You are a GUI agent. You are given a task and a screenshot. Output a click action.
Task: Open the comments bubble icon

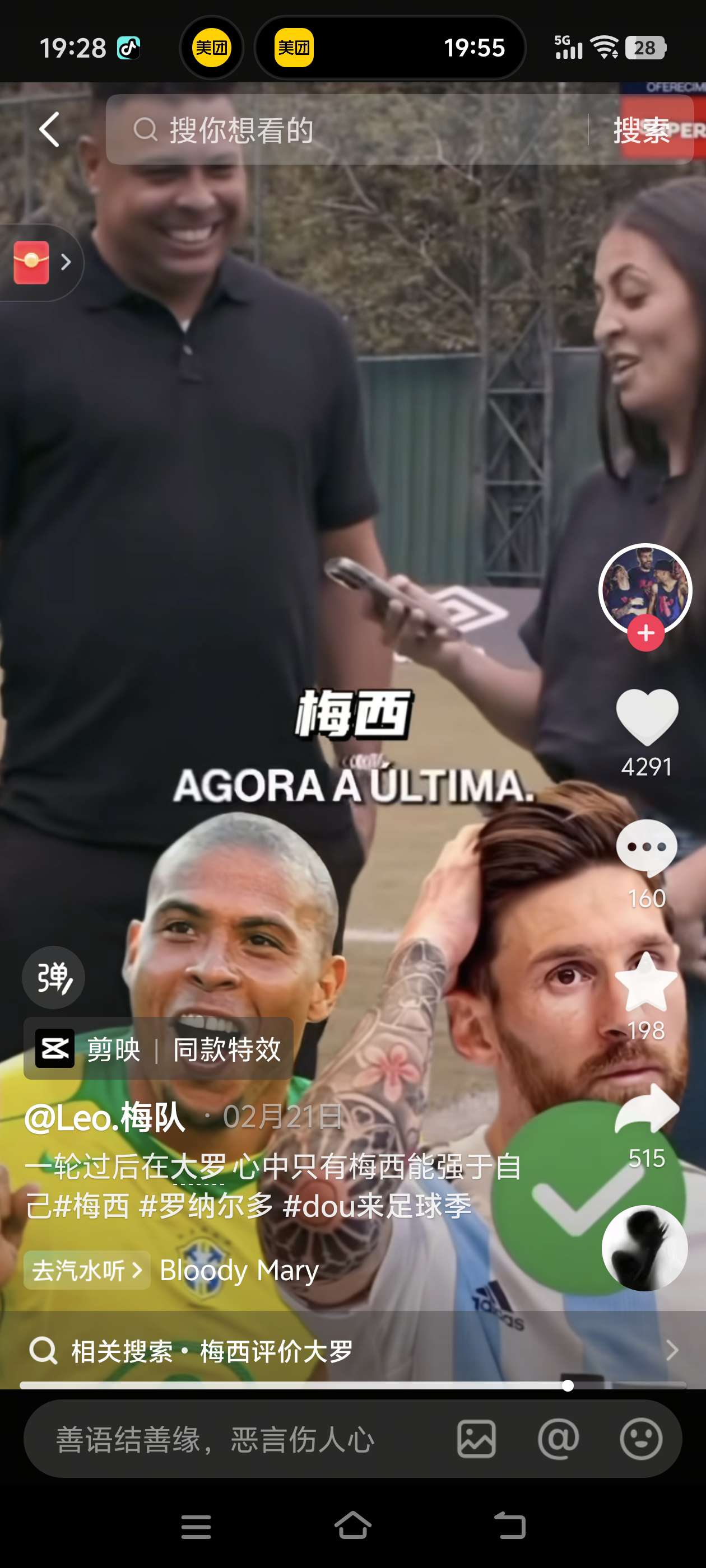click(646, 848)
